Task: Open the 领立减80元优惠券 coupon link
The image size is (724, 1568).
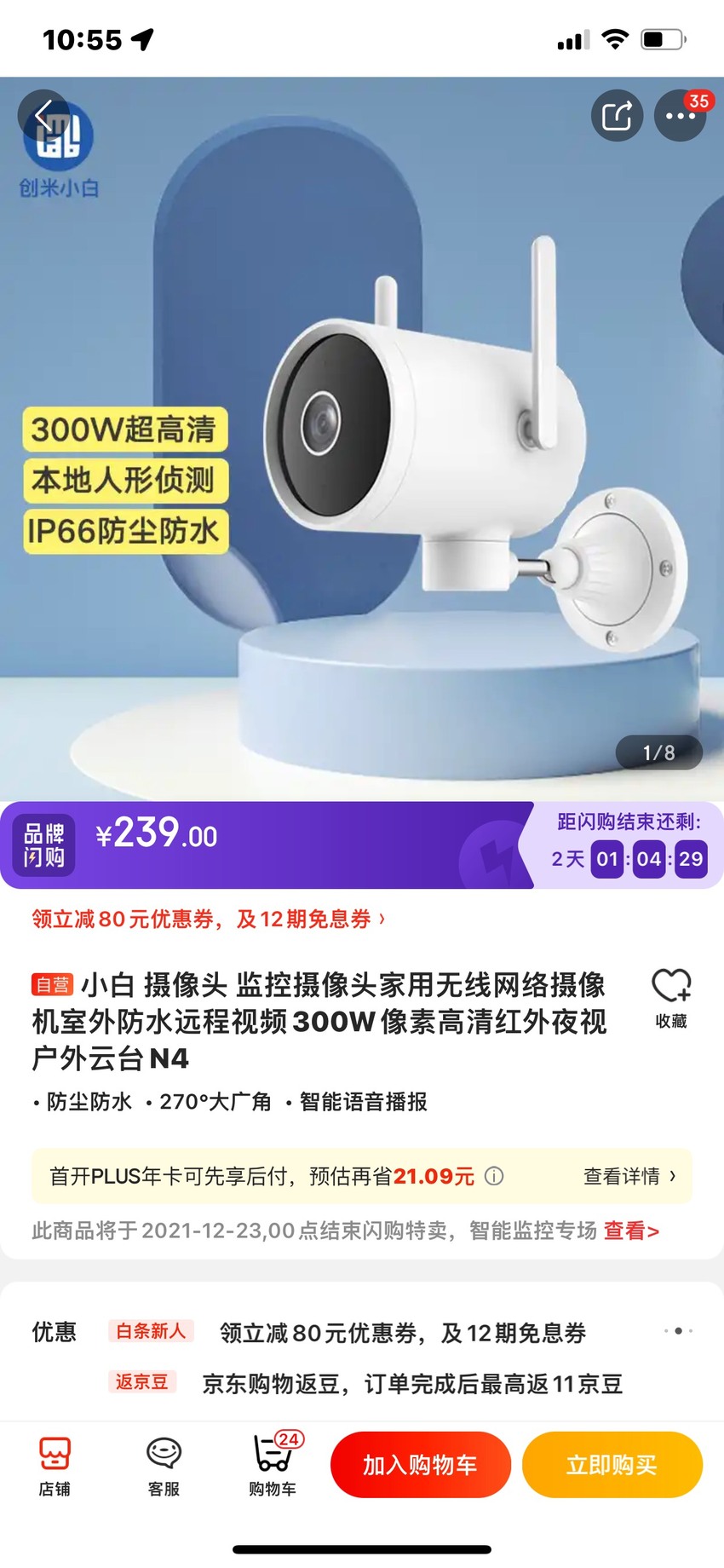Action: tap(209, 919)
